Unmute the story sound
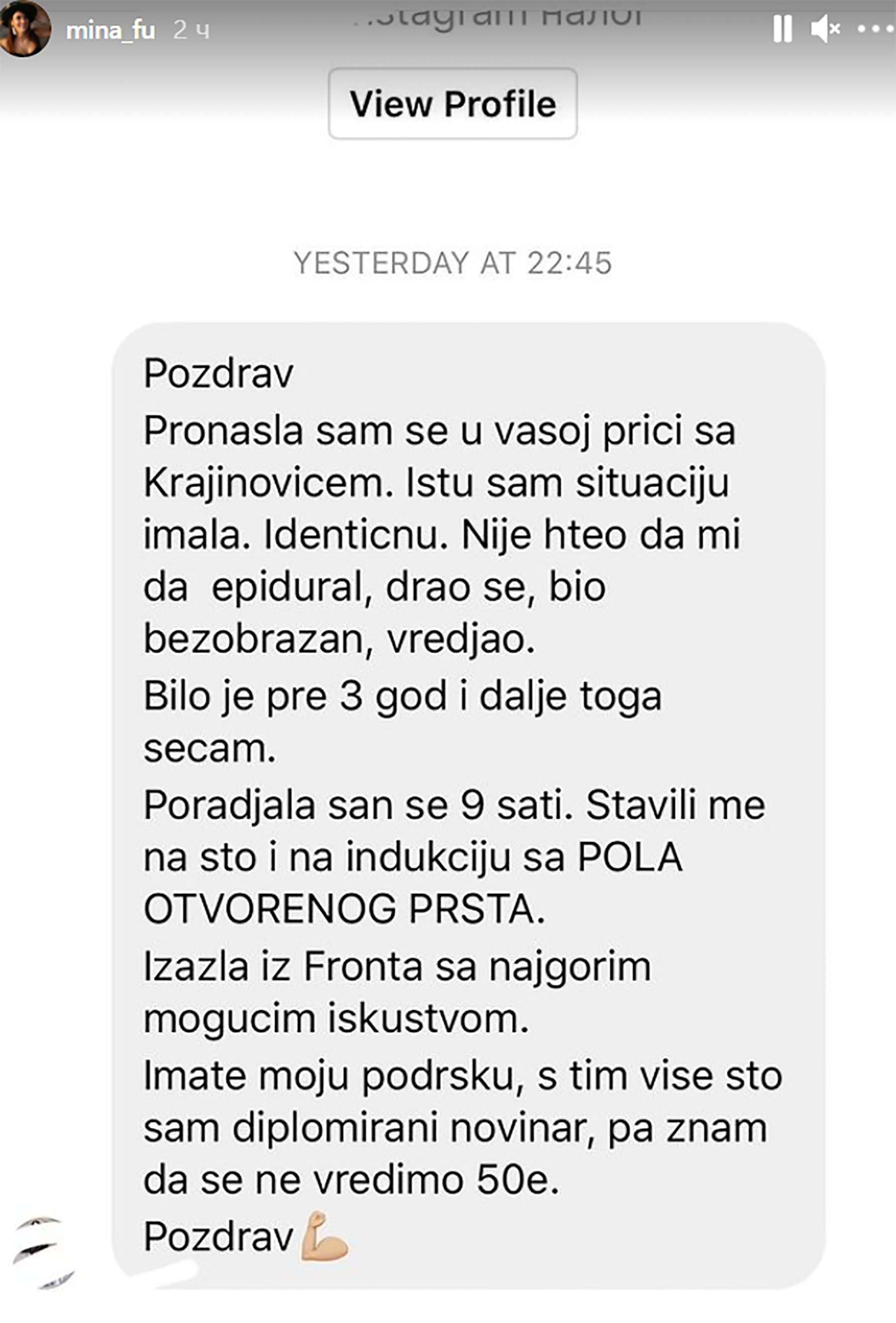This screenshot has height=1323, width=896. 825,28
